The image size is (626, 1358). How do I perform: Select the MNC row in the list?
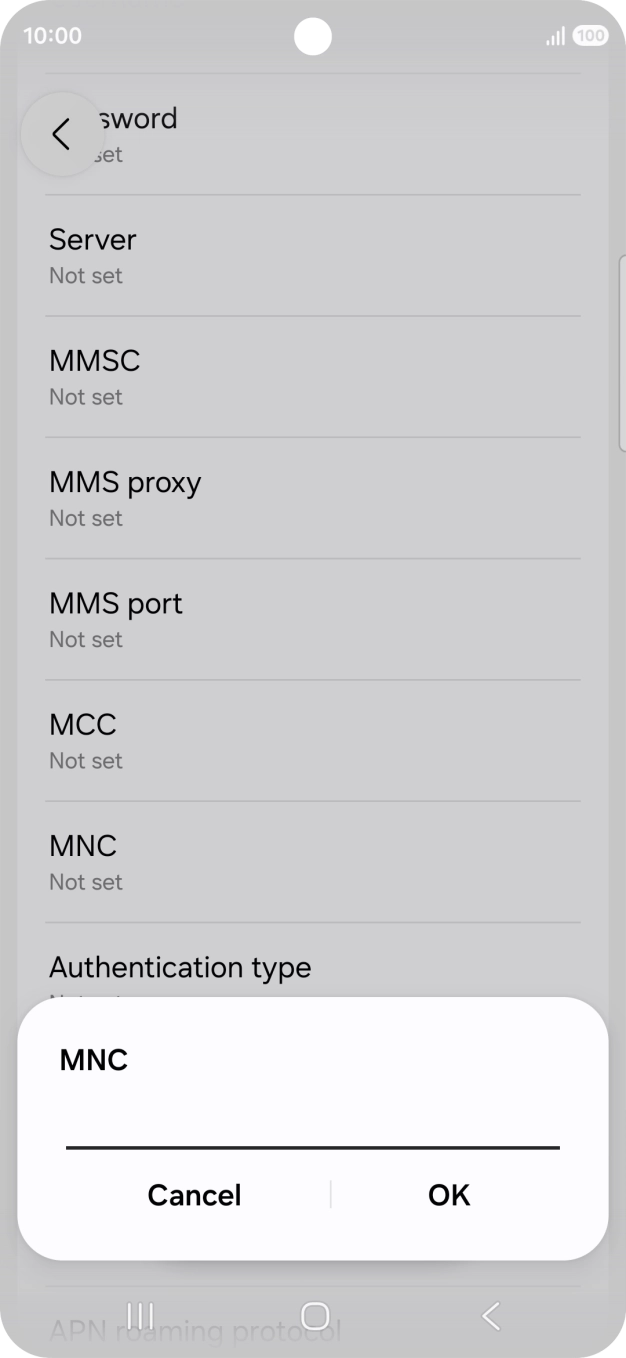tap(312, 862)
